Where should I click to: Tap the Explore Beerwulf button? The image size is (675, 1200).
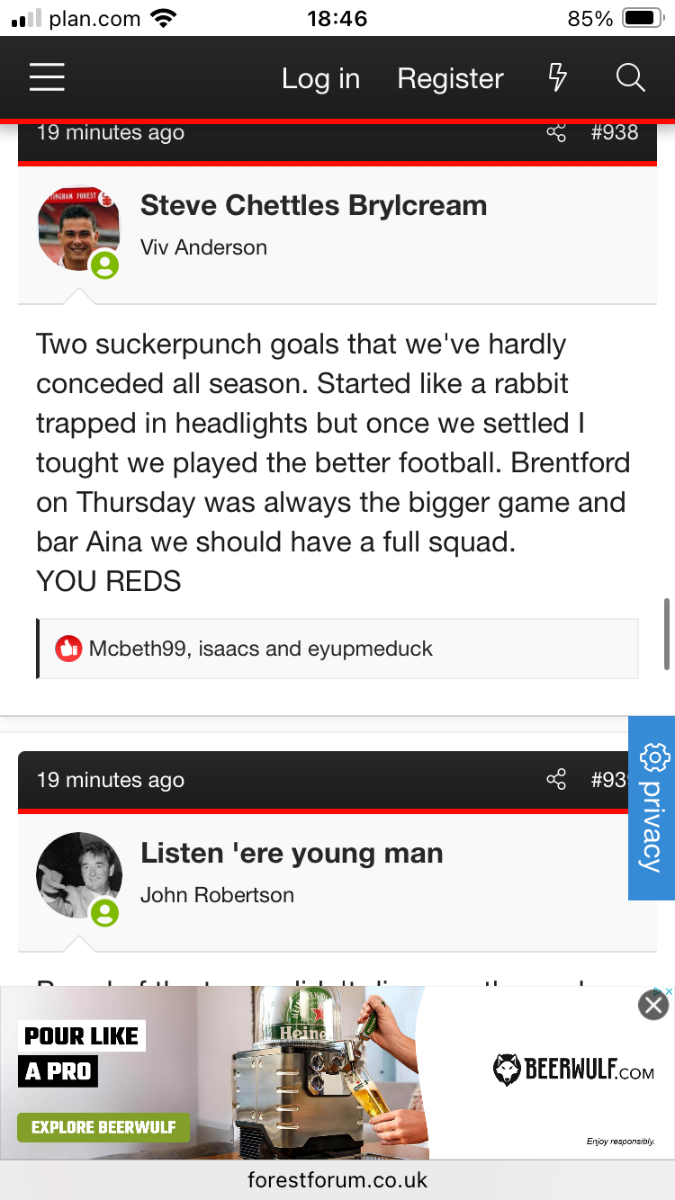[x=103, y=1127]
